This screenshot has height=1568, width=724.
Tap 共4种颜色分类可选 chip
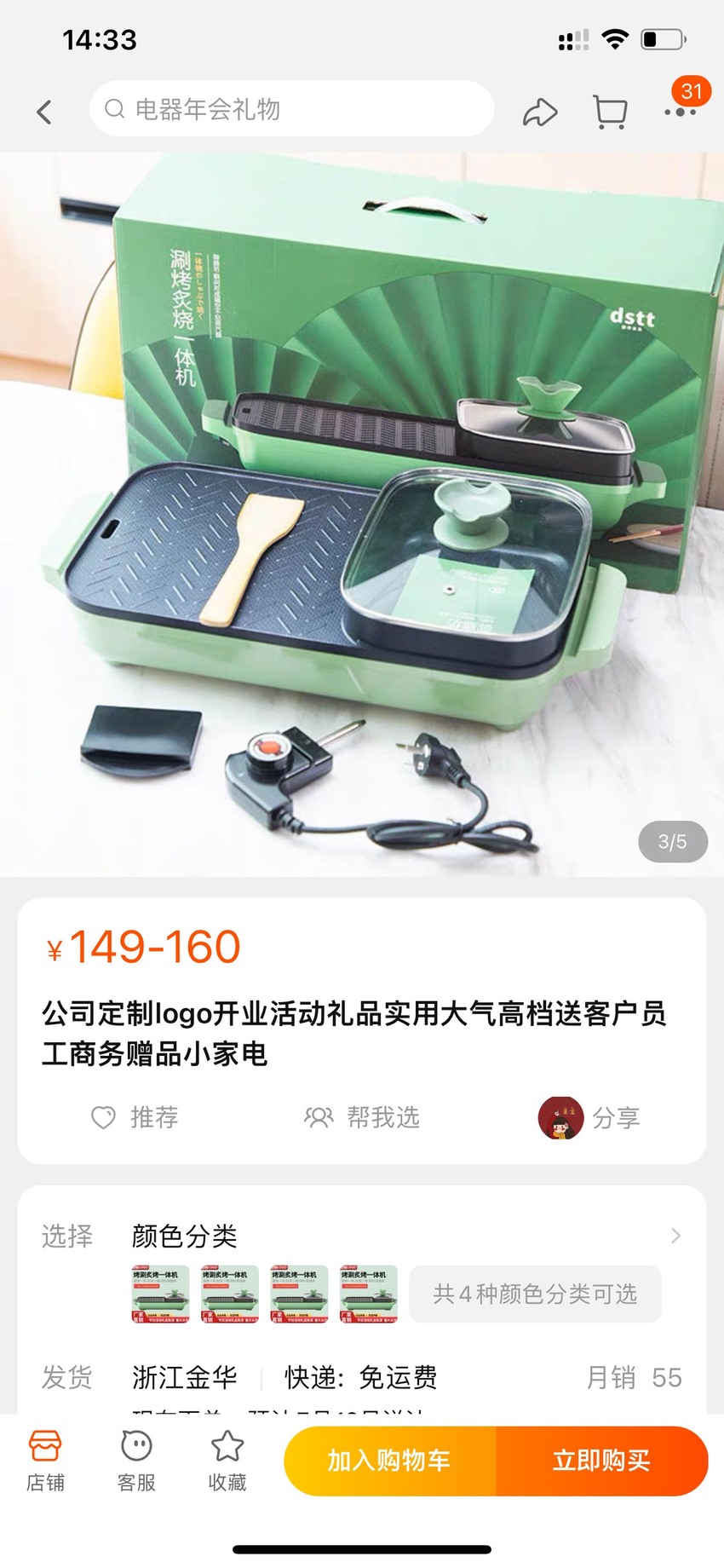535,1294
